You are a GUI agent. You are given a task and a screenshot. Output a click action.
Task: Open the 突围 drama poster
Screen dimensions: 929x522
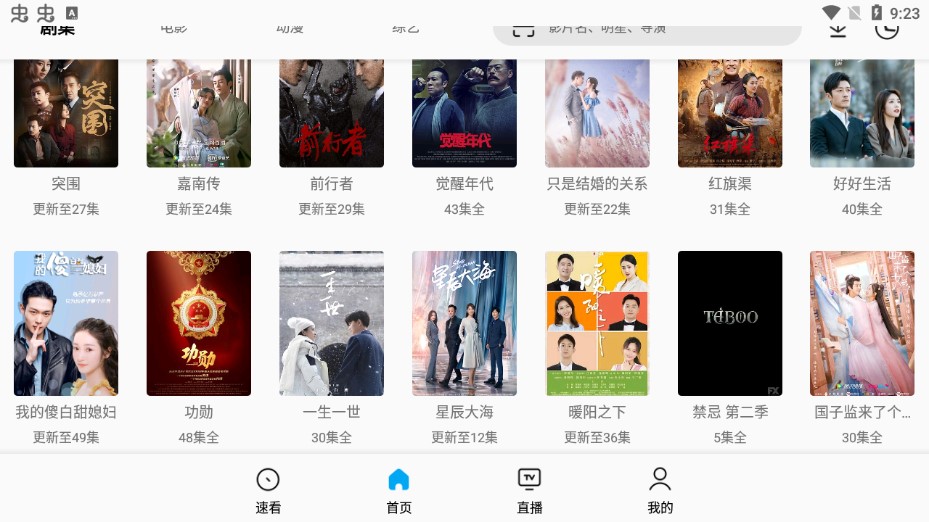point(66,112)
